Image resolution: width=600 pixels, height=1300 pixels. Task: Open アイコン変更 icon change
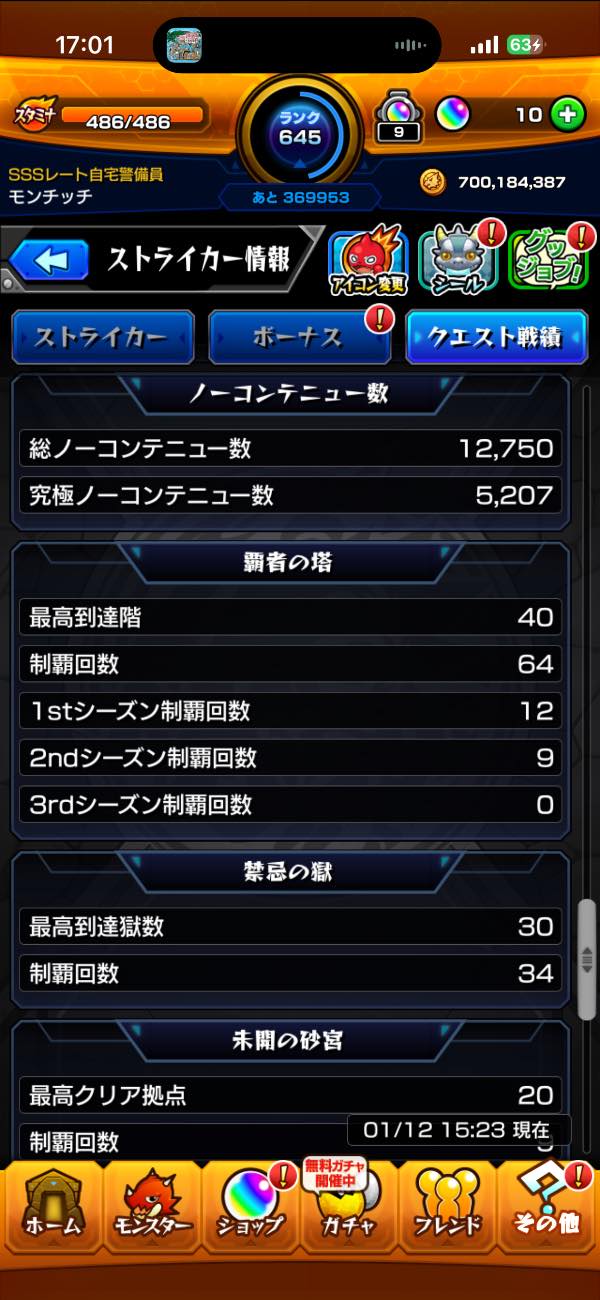click(368, 262)
